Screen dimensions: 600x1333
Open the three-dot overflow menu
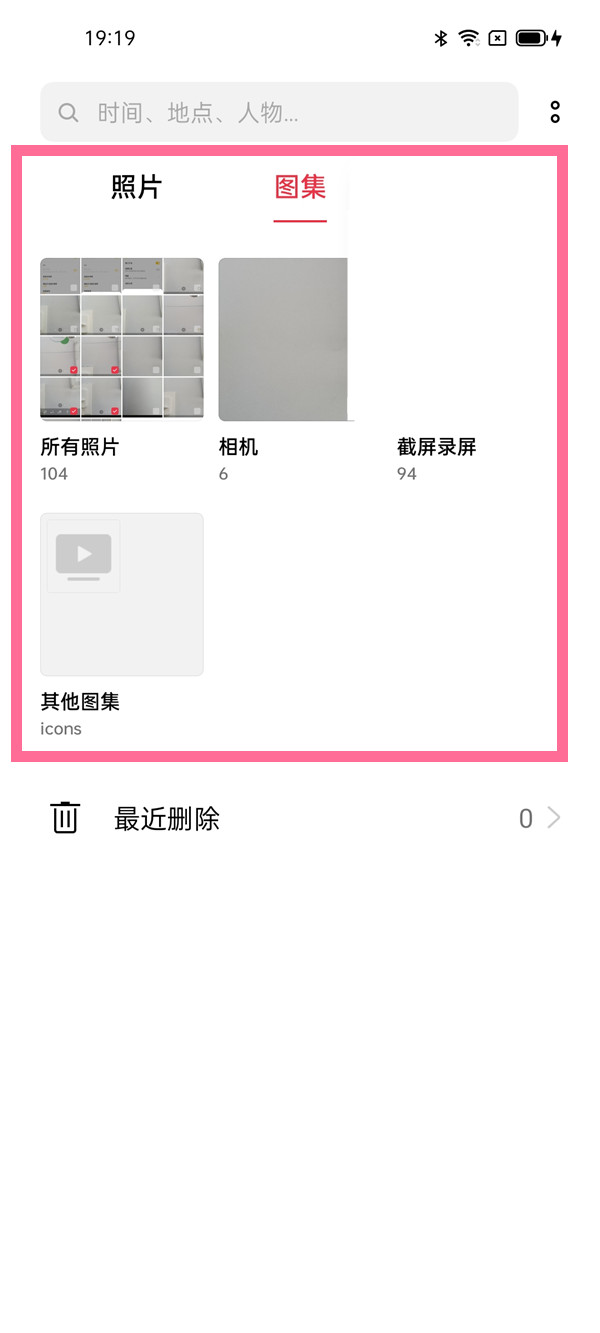(x=555, y=112)
